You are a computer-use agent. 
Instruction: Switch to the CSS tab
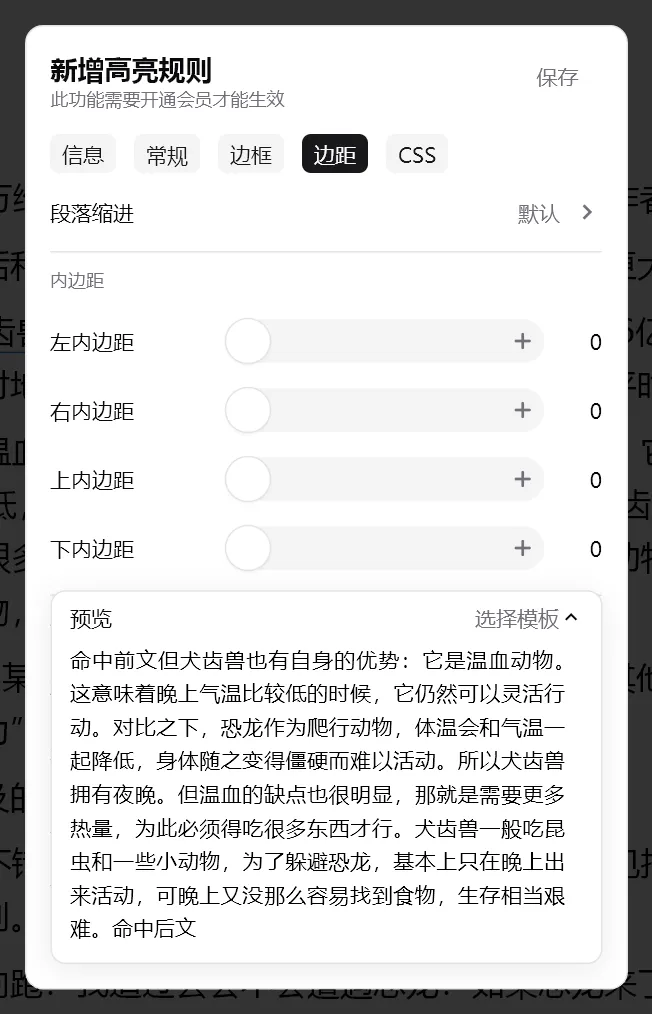point(417,155)
